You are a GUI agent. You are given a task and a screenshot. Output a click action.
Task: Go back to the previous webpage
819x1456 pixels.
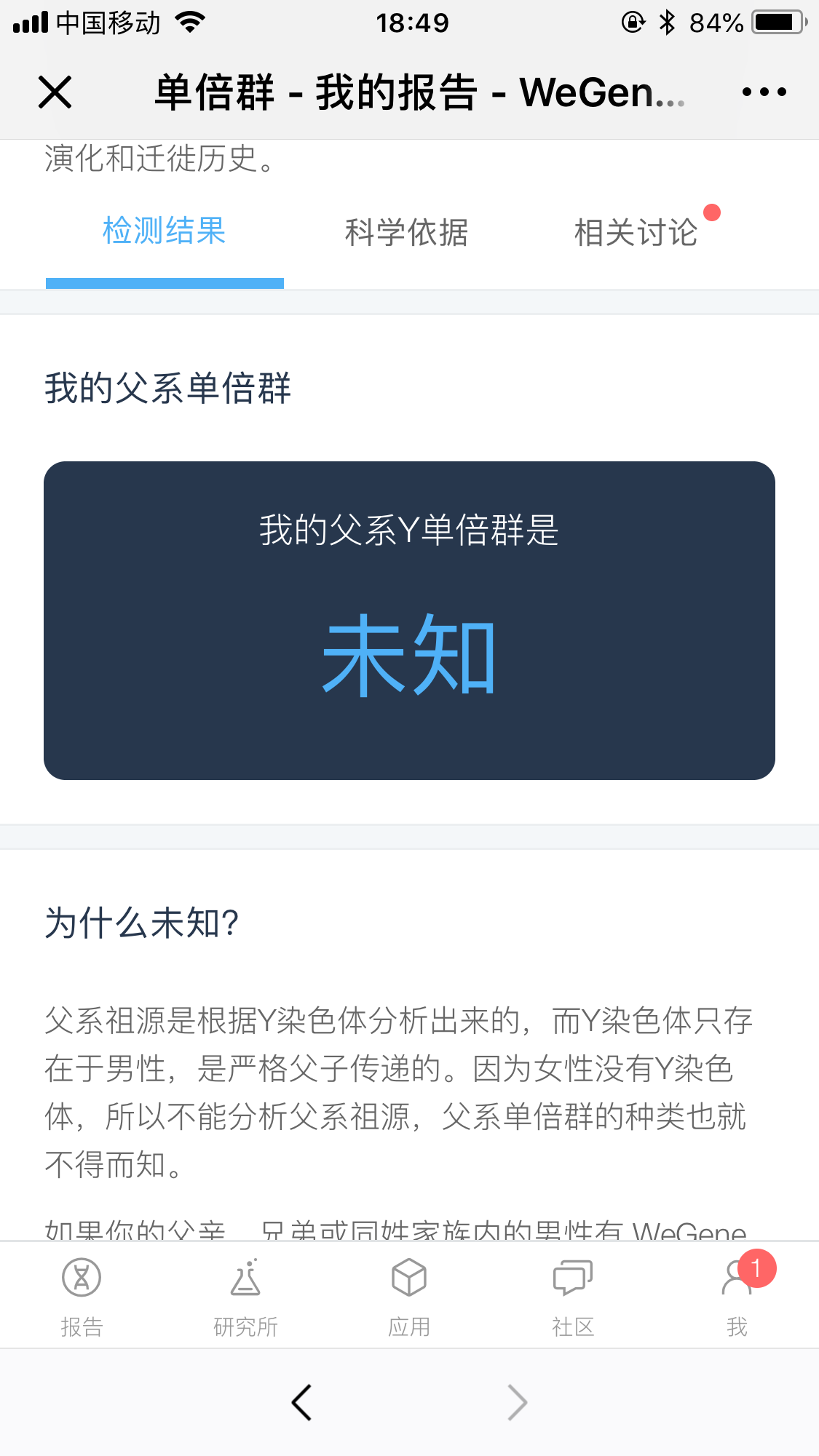pos(301,1402)
